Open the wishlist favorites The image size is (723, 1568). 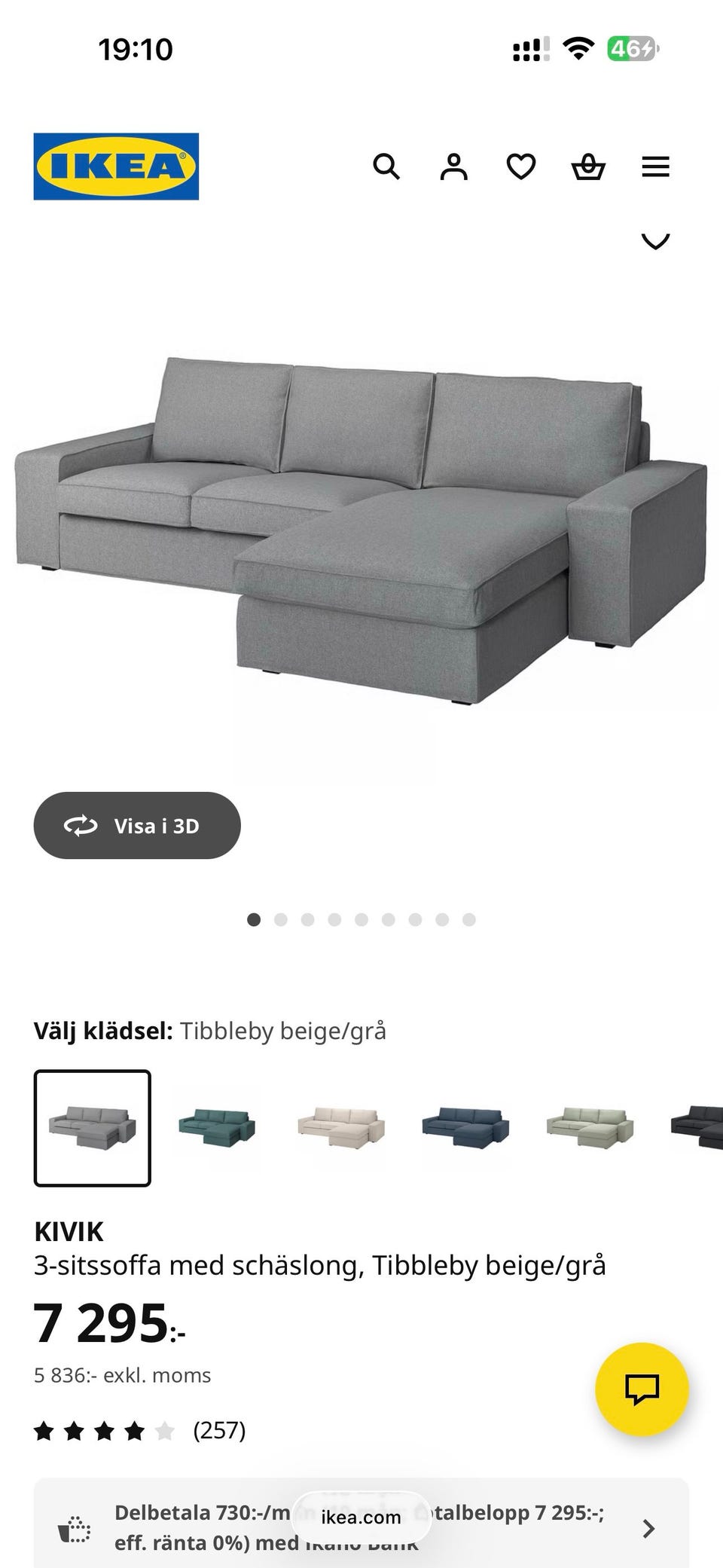520,167
